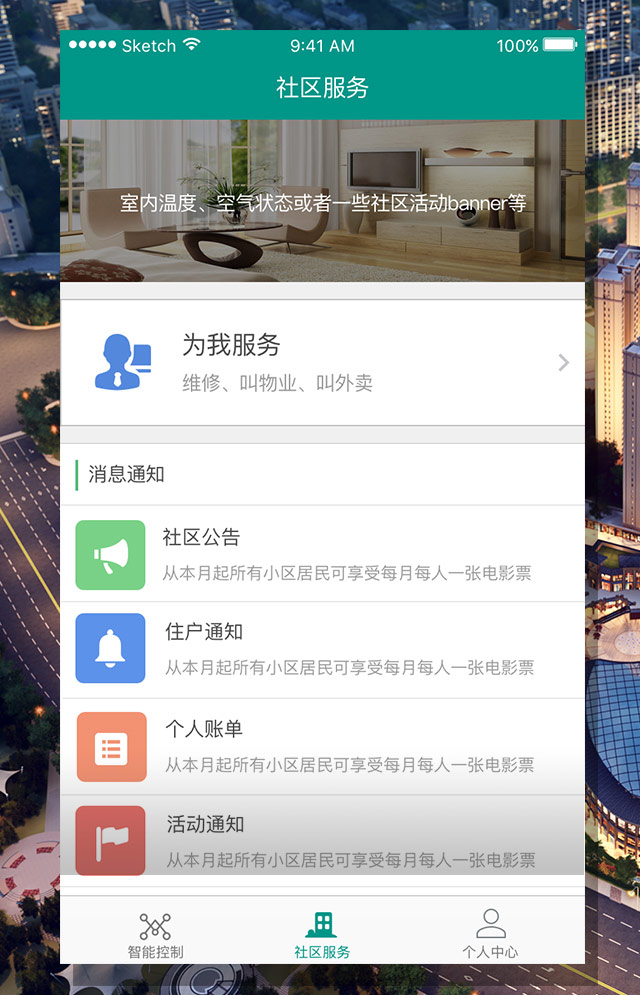Open the 活动通知 item
The width and height of the screenshot is (640, 995).
[x=322, y=840]
